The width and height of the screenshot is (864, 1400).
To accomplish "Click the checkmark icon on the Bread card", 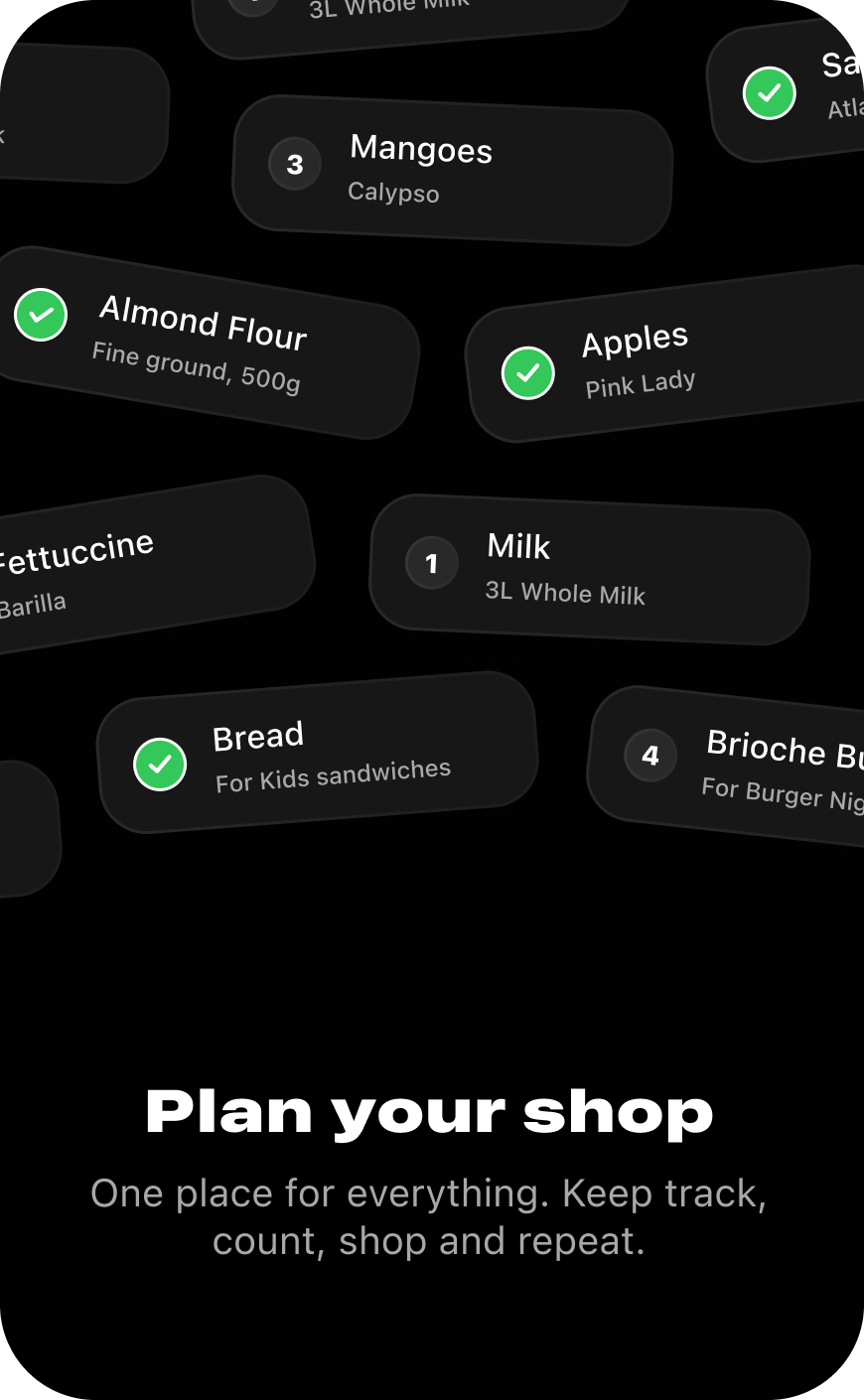I will pyautogui.click(x=160, y=765).
